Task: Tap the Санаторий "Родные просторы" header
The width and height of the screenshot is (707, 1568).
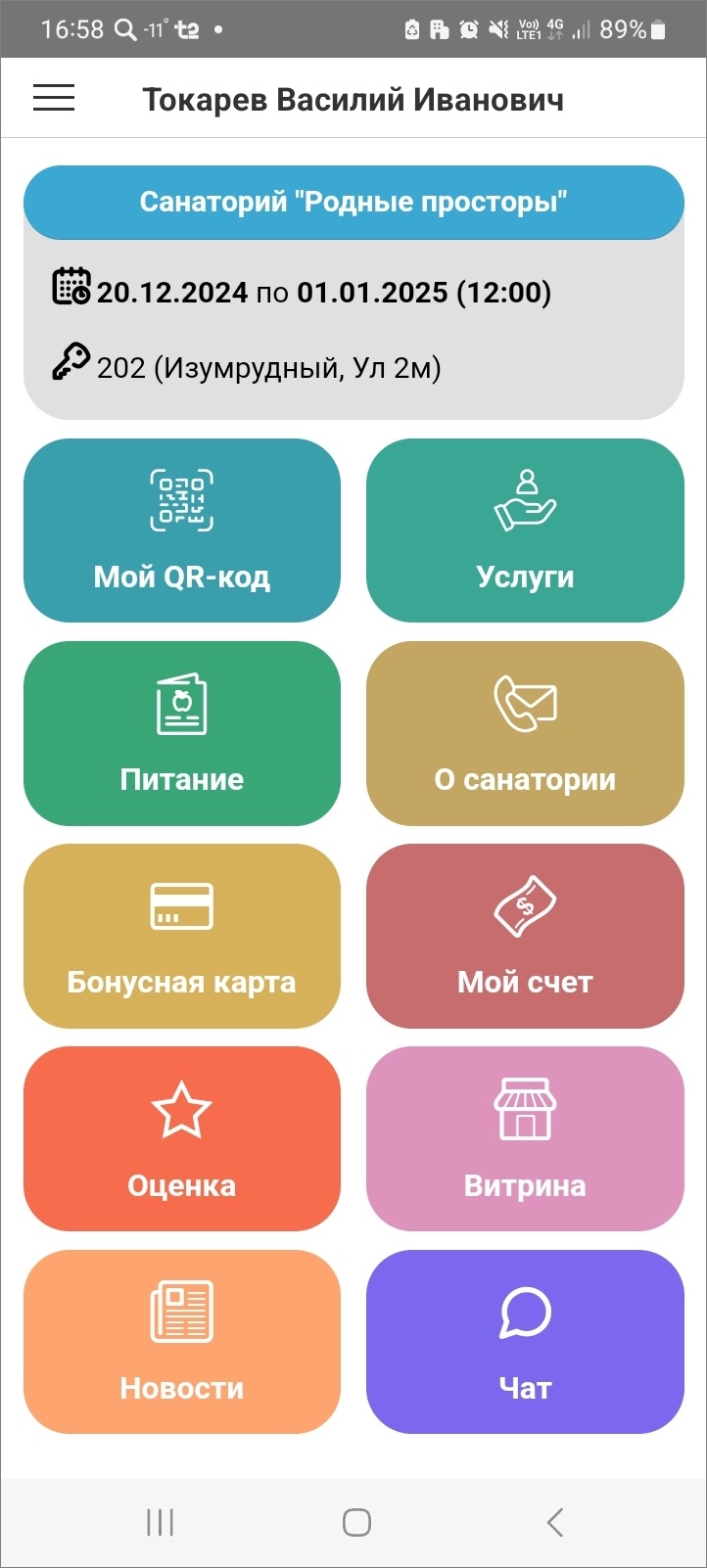Action: pyautogui.click(x=353, y=203)
